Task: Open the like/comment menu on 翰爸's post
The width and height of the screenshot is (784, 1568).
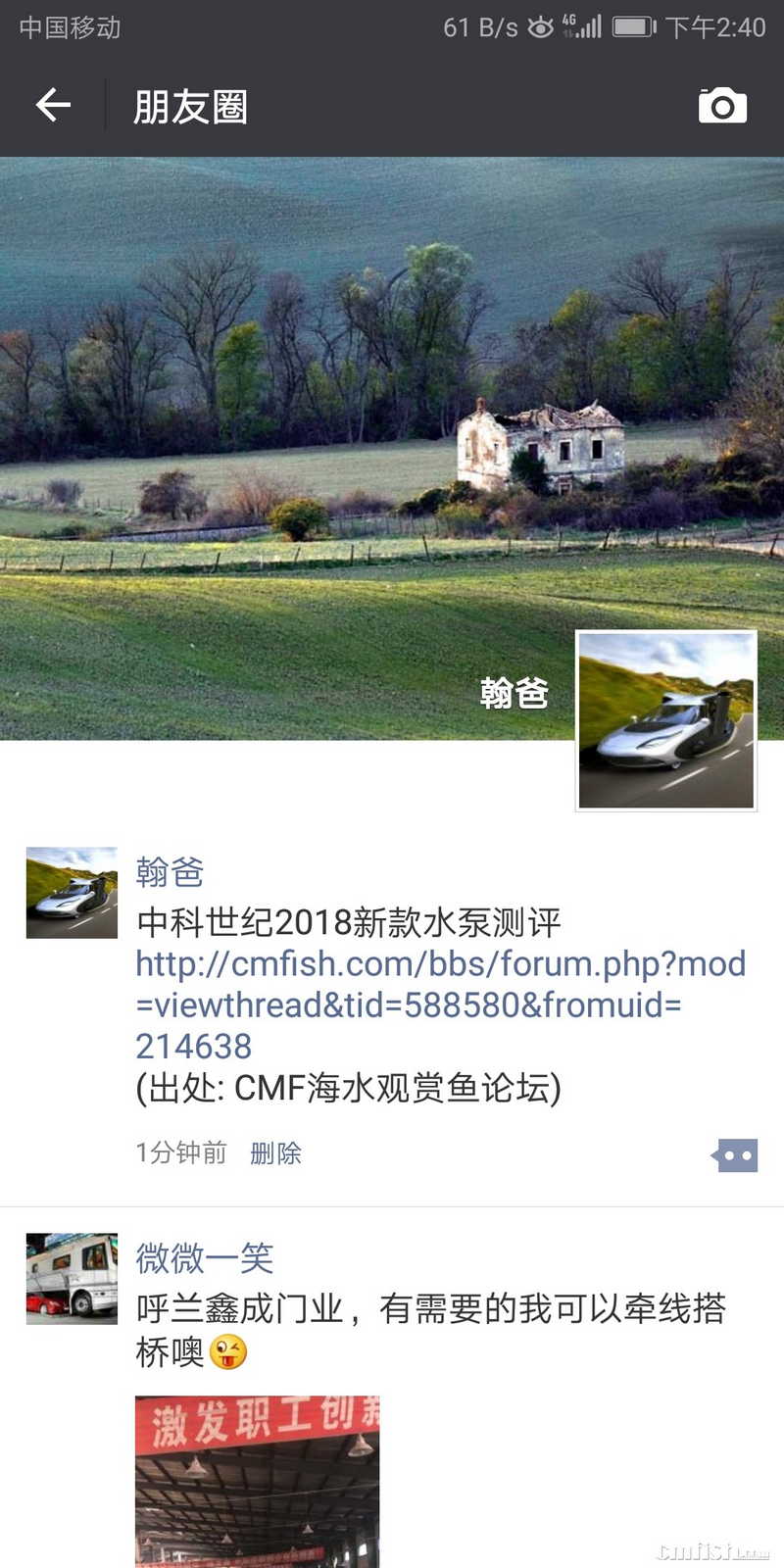Action: [x=735, y=1155]
